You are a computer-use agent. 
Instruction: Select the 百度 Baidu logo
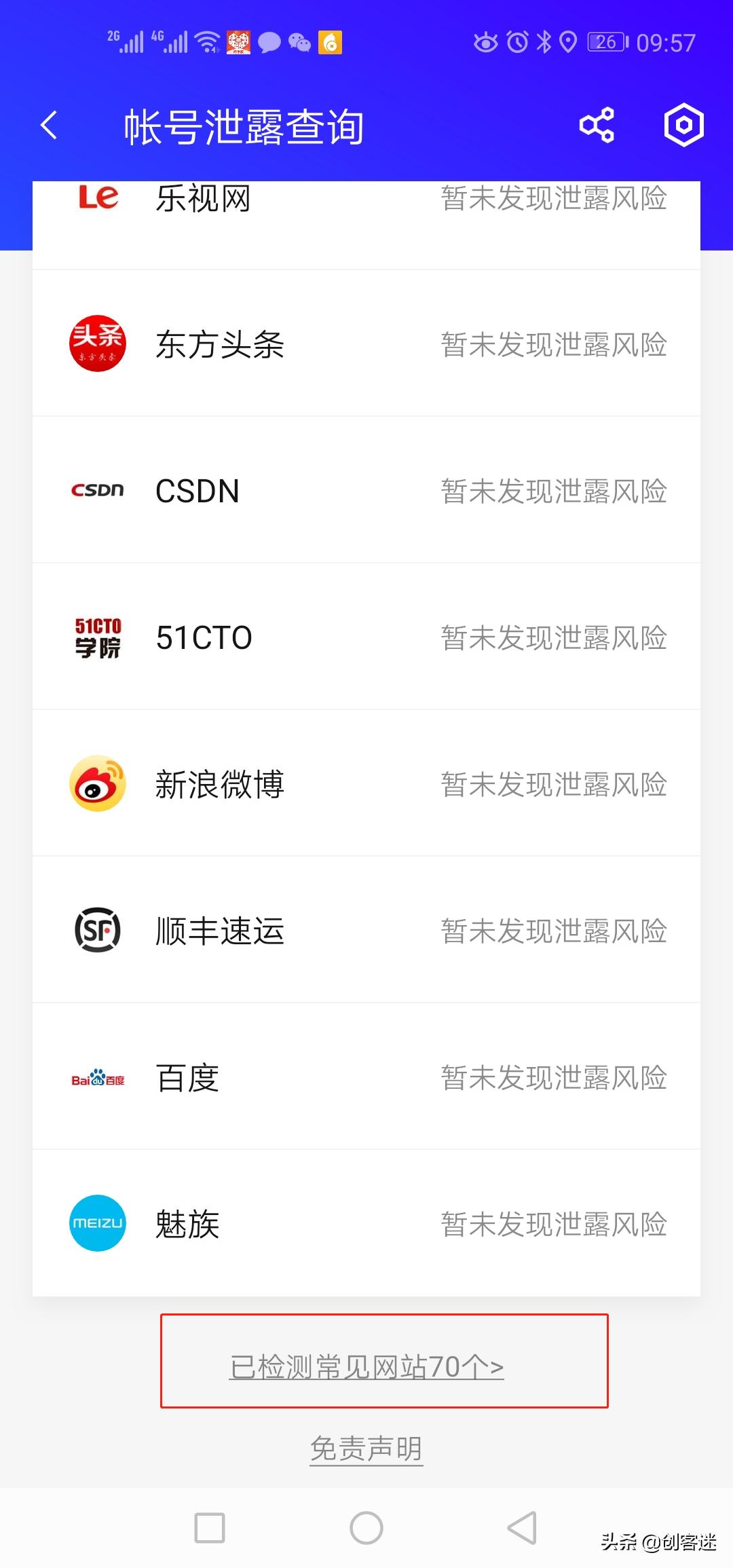click(97, 1077)
